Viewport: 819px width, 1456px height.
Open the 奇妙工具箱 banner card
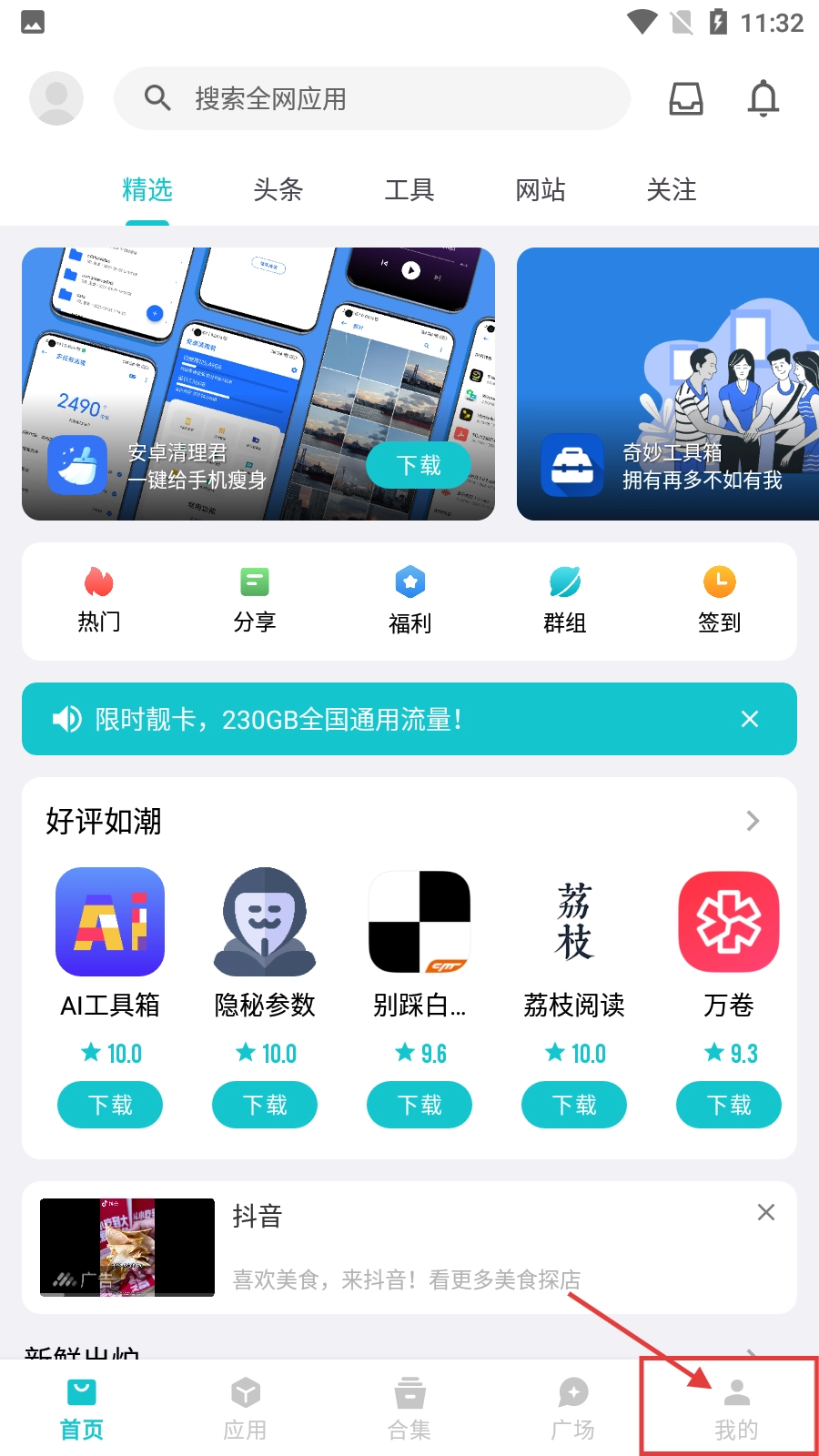(x=668, y=384)
